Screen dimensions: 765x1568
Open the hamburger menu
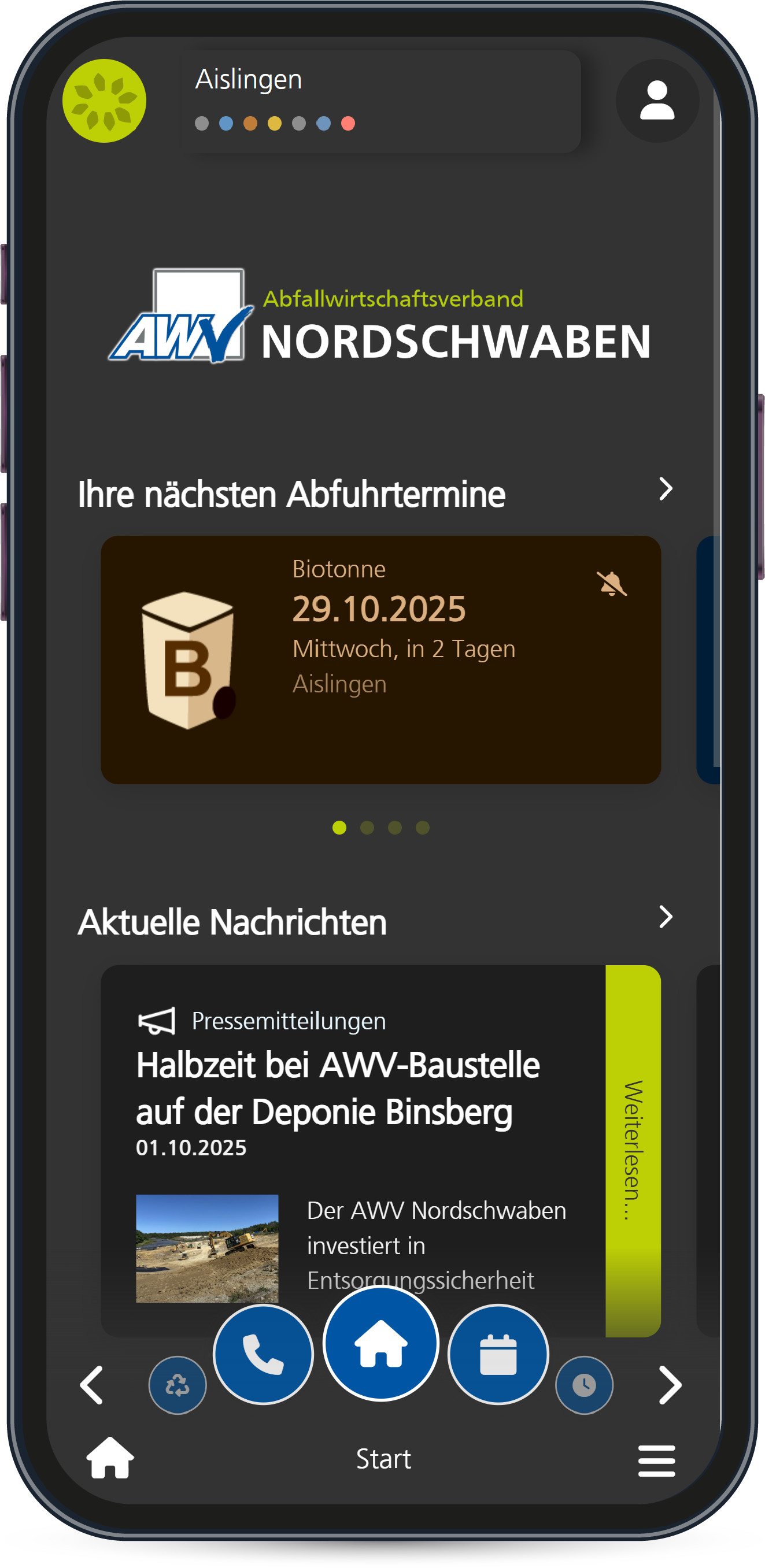[656, 1460]
